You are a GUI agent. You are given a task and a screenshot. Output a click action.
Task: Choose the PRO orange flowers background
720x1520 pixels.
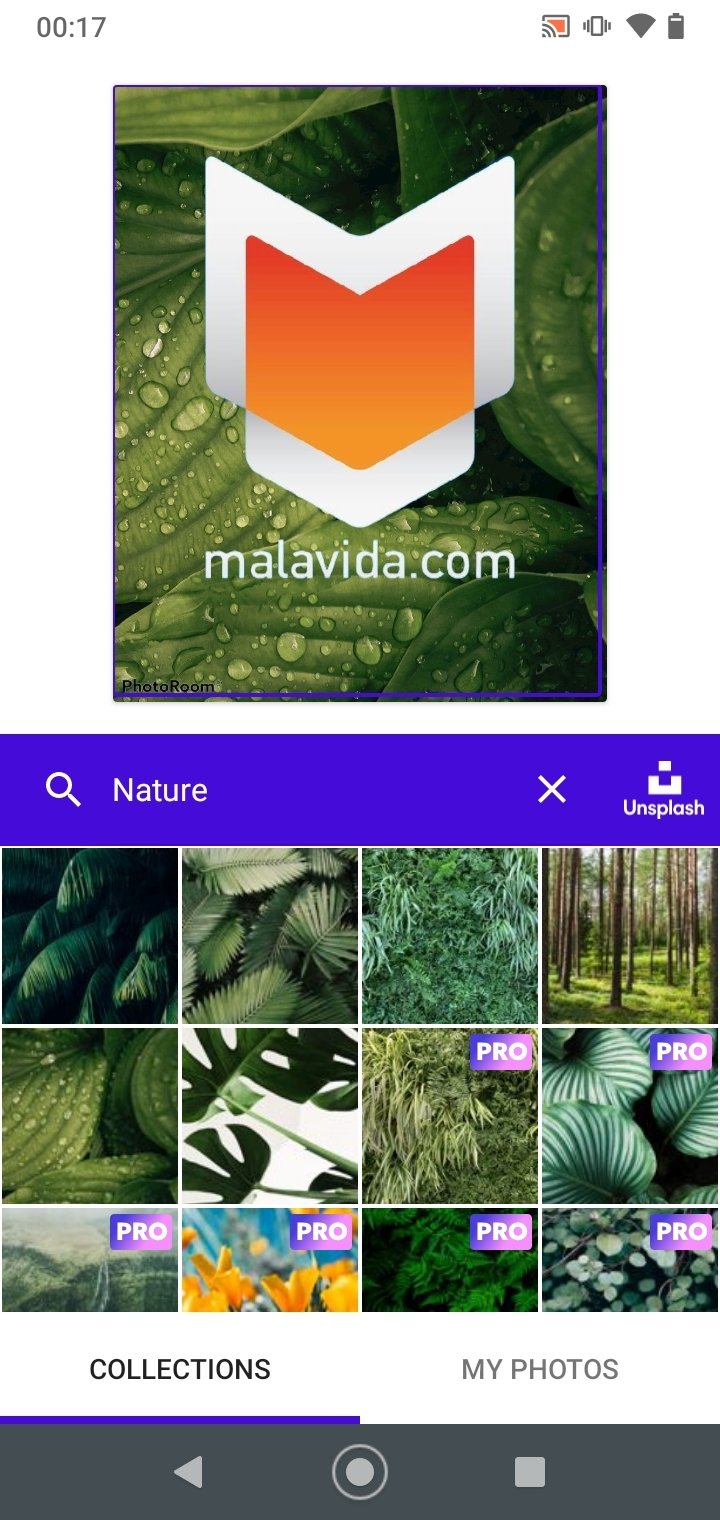click(x=270, y=1260)
